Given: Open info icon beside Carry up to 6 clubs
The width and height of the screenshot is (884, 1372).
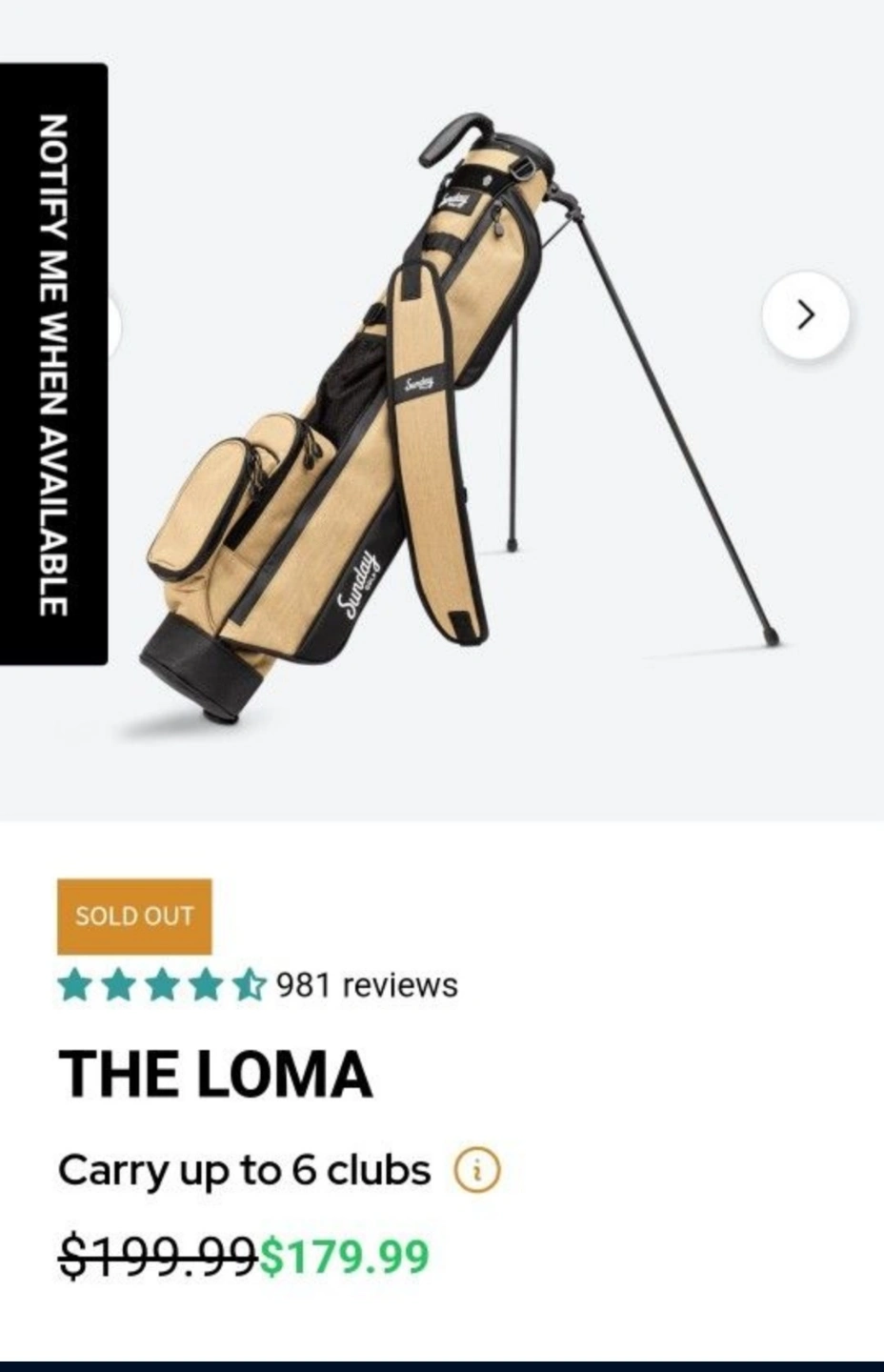Looking at the screenshot, I should coord(476,1170).
